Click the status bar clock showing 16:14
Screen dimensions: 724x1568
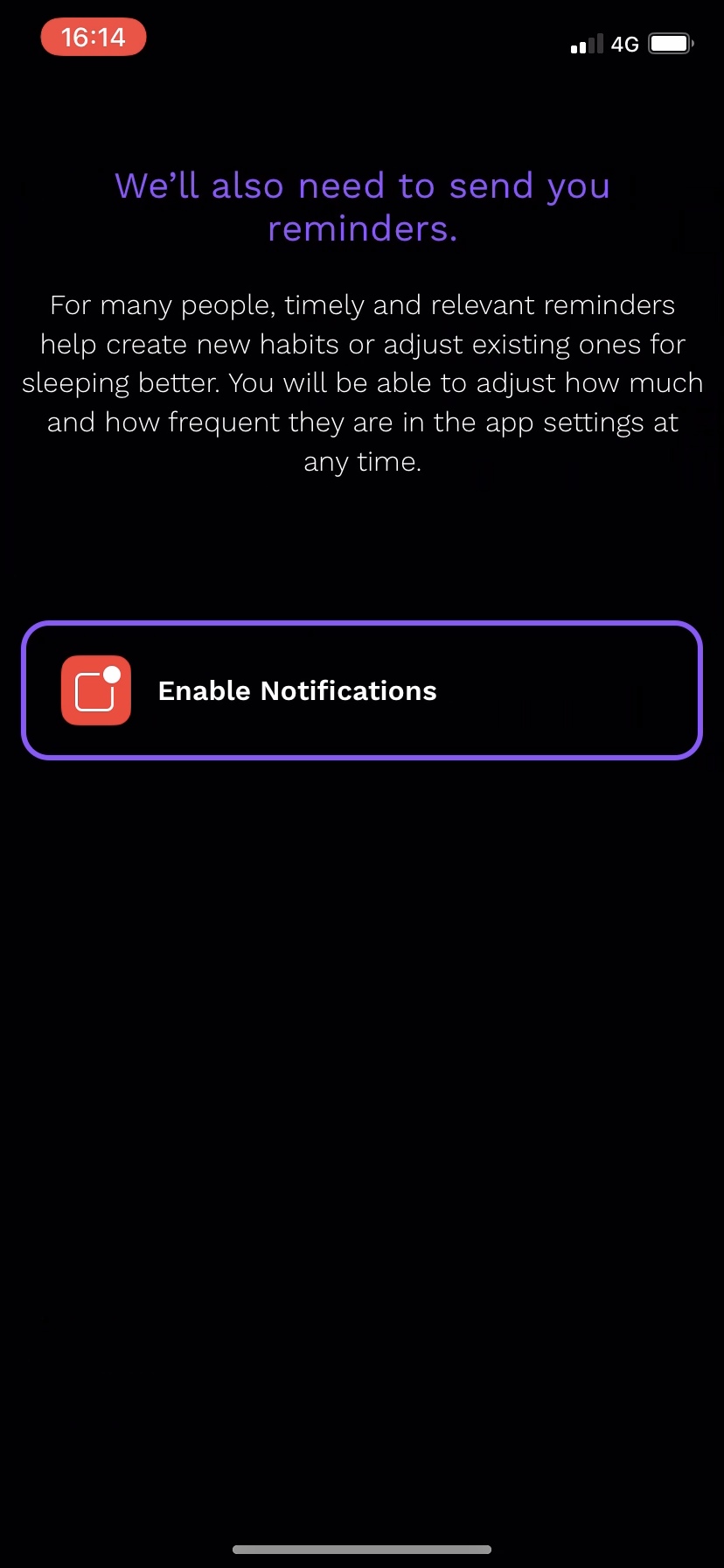(x=93, y=37)
